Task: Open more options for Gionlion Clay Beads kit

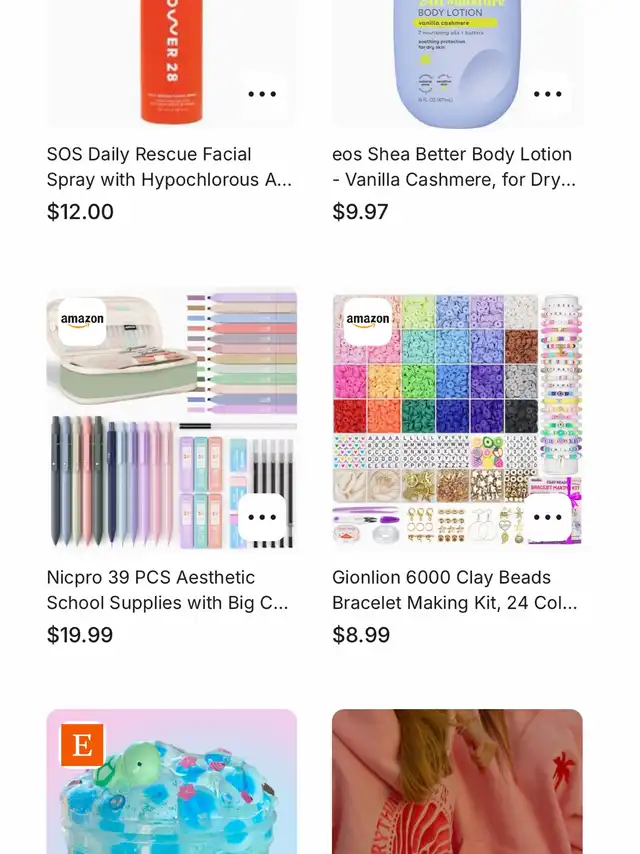Action: [x=547, y=517]
